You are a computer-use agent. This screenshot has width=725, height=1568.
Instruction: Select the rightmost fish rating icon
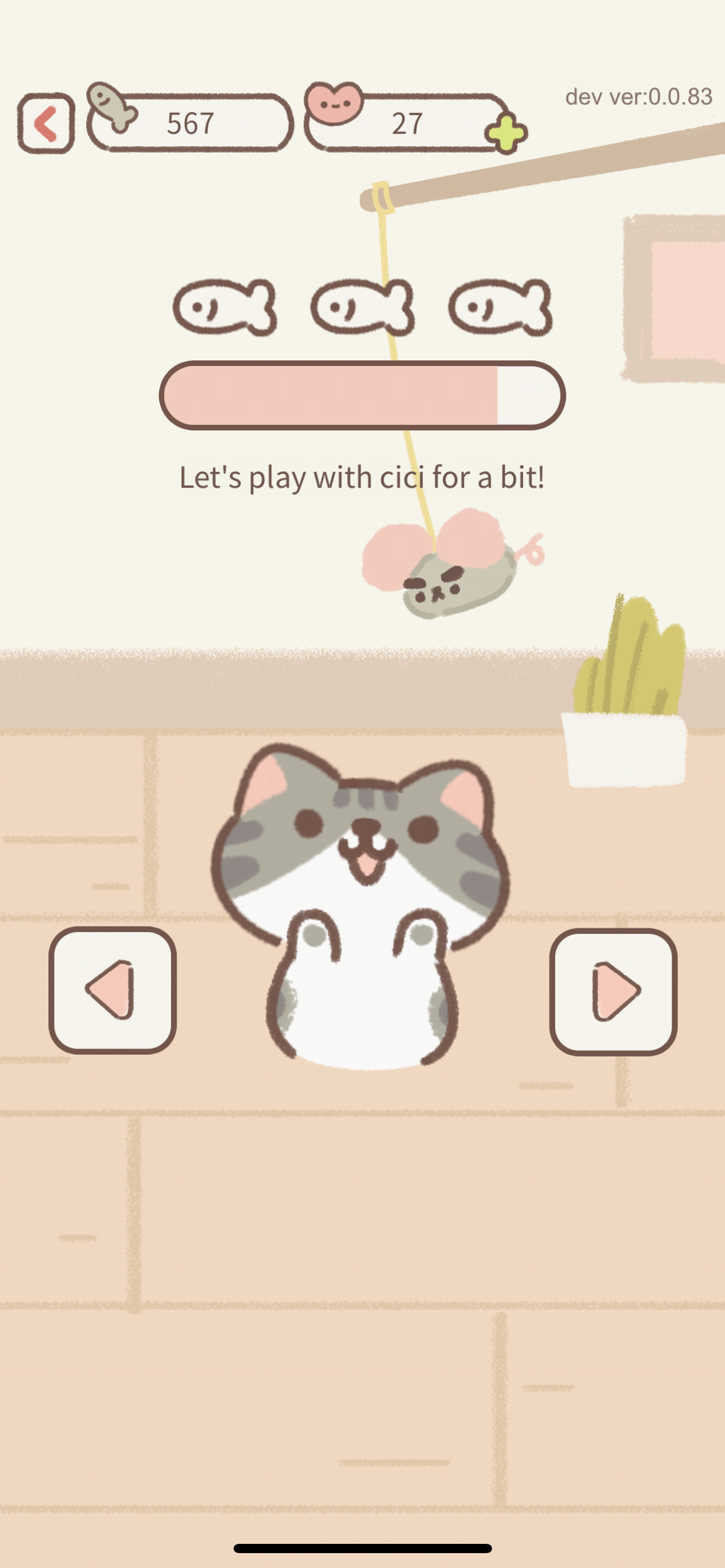click(502, 307)
